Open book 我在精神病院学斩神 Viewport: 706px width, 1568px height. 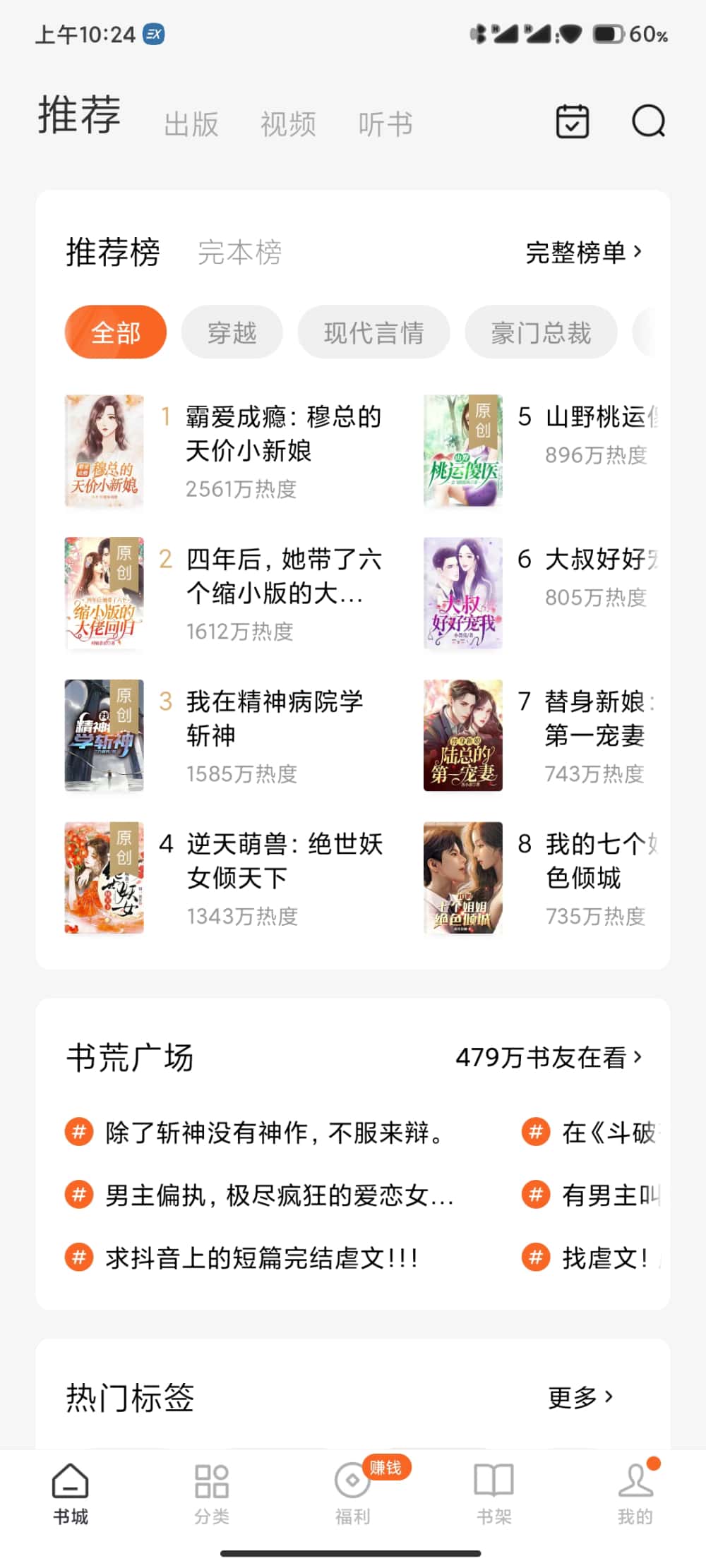coord(274,719)
